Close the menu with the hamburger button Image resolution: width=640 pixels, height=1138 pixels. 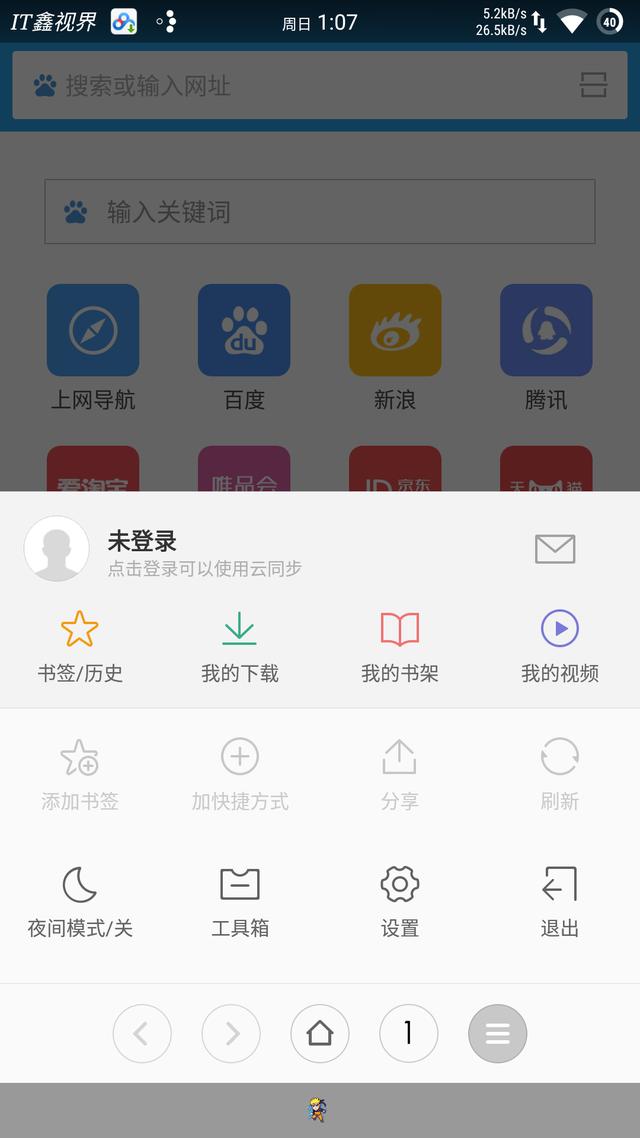(x=498, y=1033)
